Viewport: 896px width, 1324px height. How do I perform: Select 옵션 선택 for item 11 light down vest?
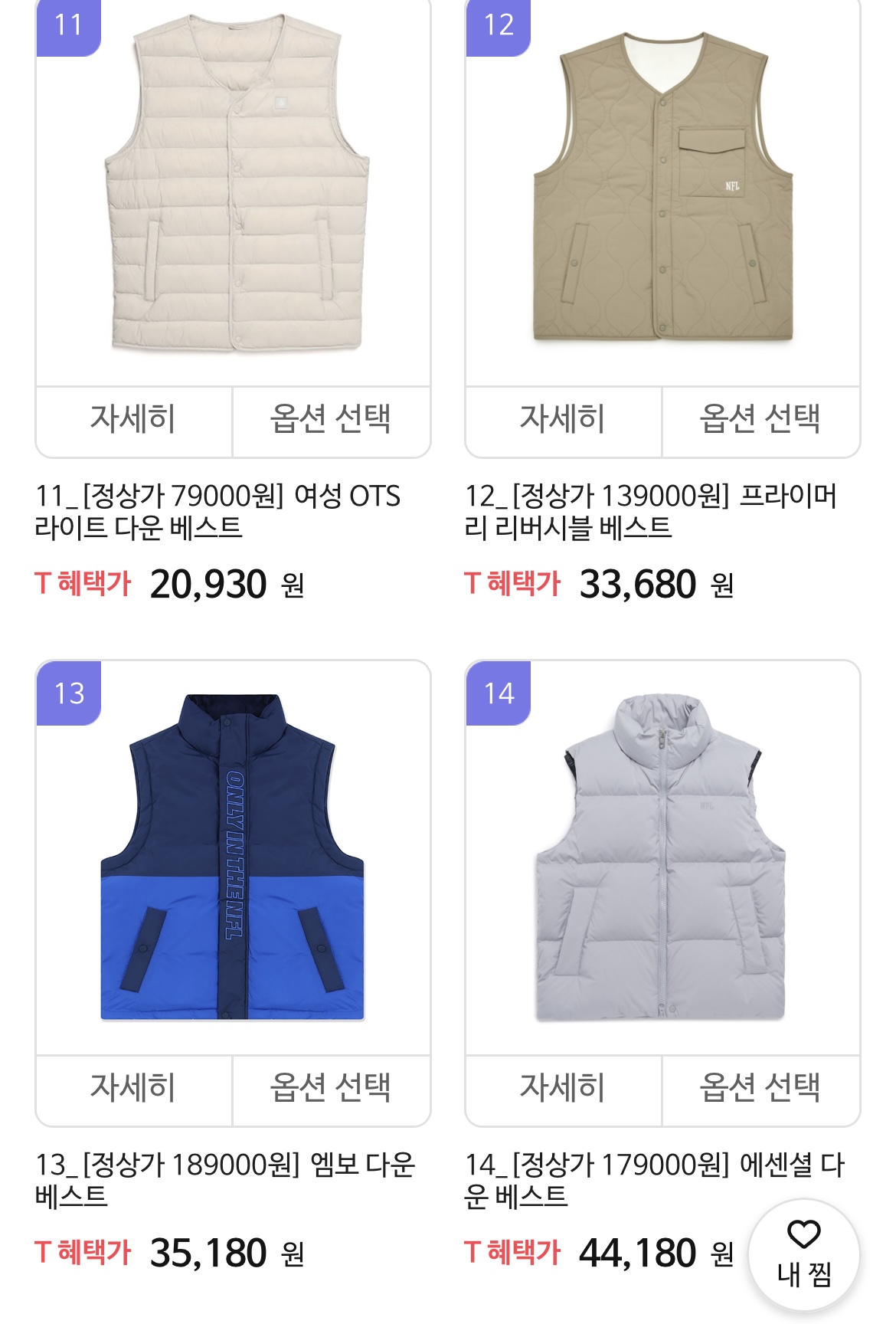331,419
